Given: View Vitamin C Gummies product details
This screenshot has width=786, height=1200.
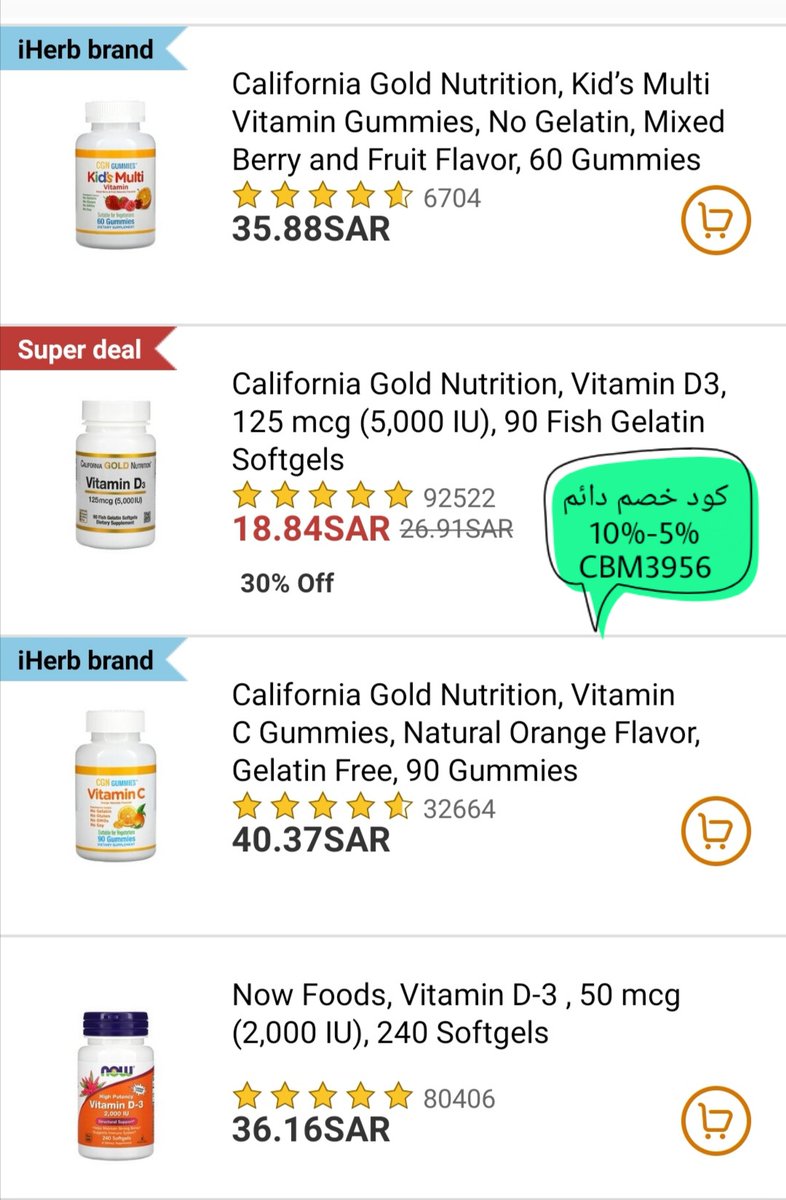Looking at the screenshot, I should point(466,733).
